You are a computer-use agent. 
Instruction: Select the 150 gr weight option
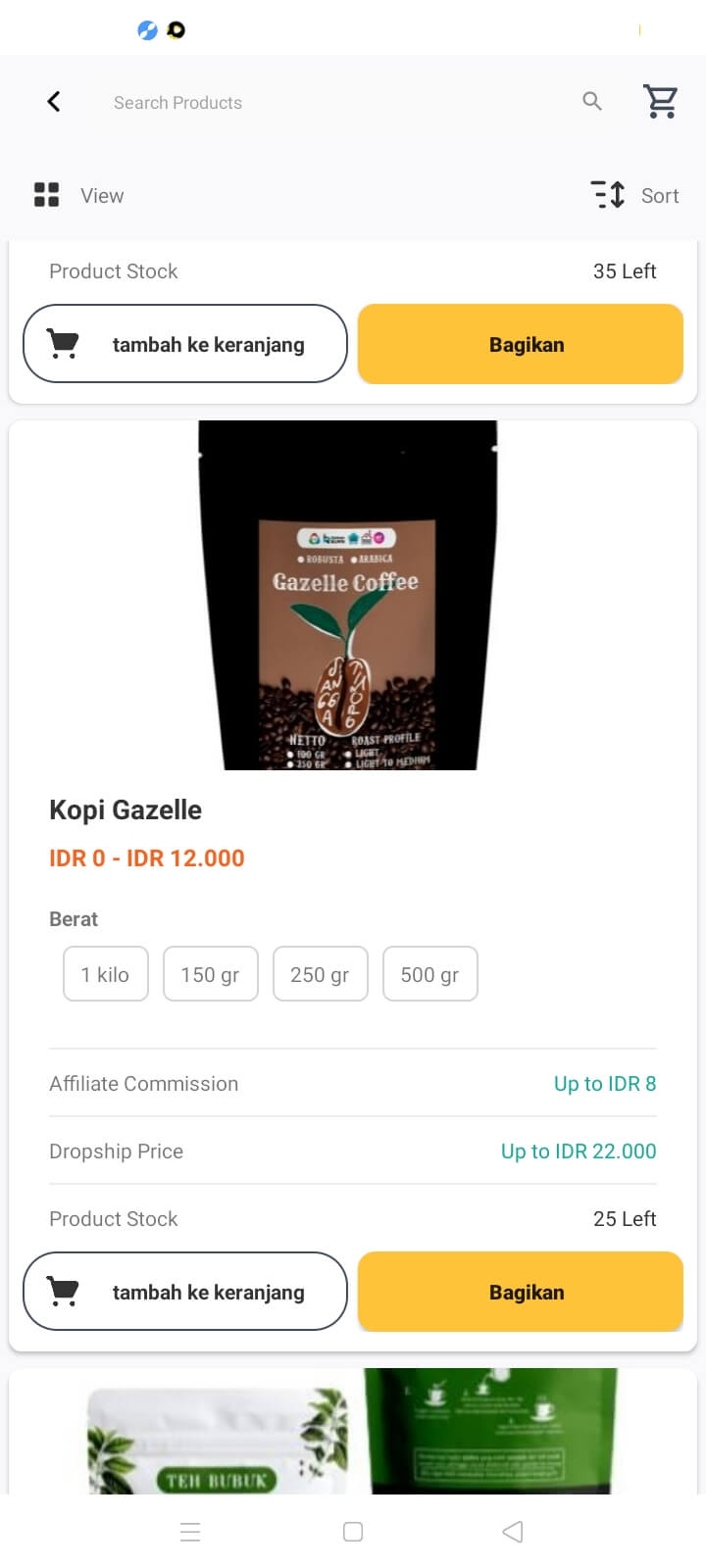point(210,973)
